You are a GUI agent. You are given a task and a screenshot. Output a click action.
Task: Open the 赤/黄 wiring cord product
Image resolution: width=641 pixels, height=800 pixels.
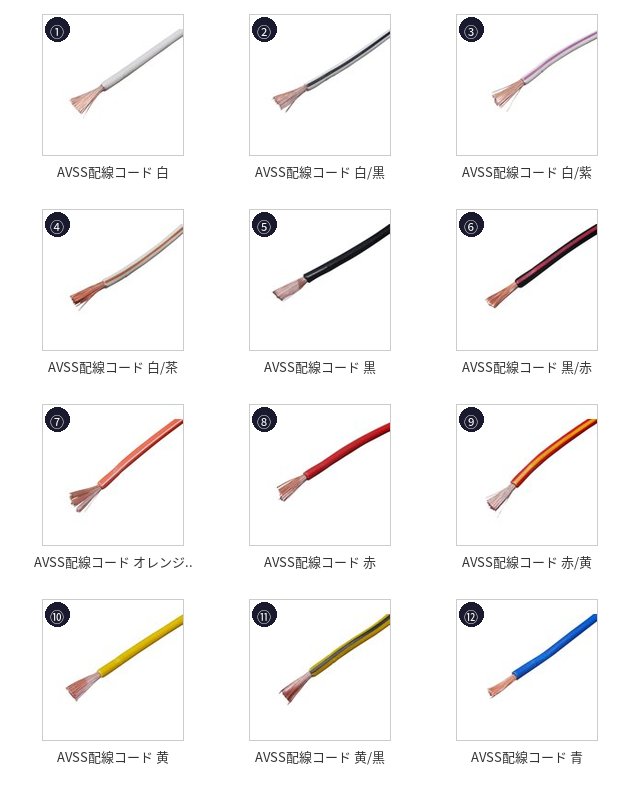(527, 475)
